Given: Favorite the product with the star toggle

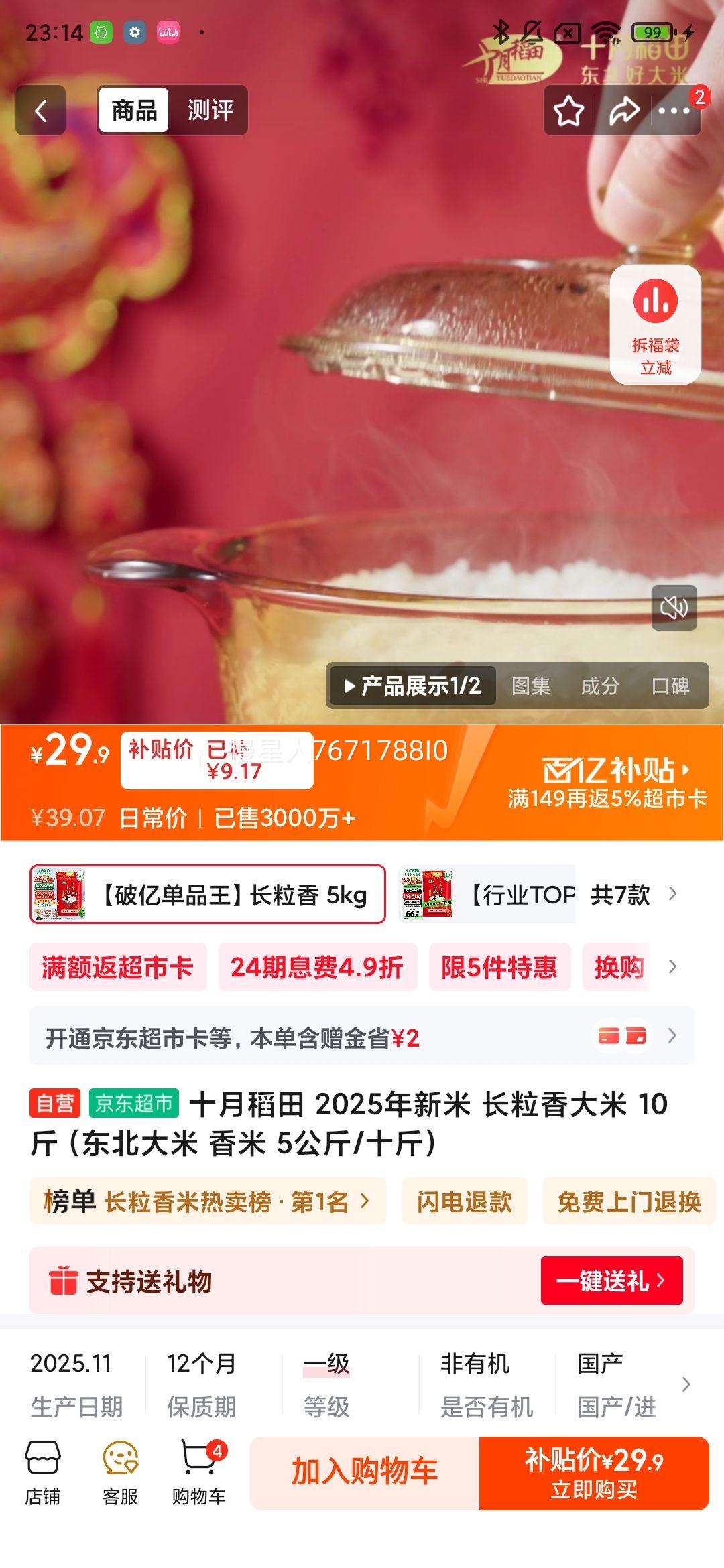Looking at the screenshot, I should [x=568, y=111].
